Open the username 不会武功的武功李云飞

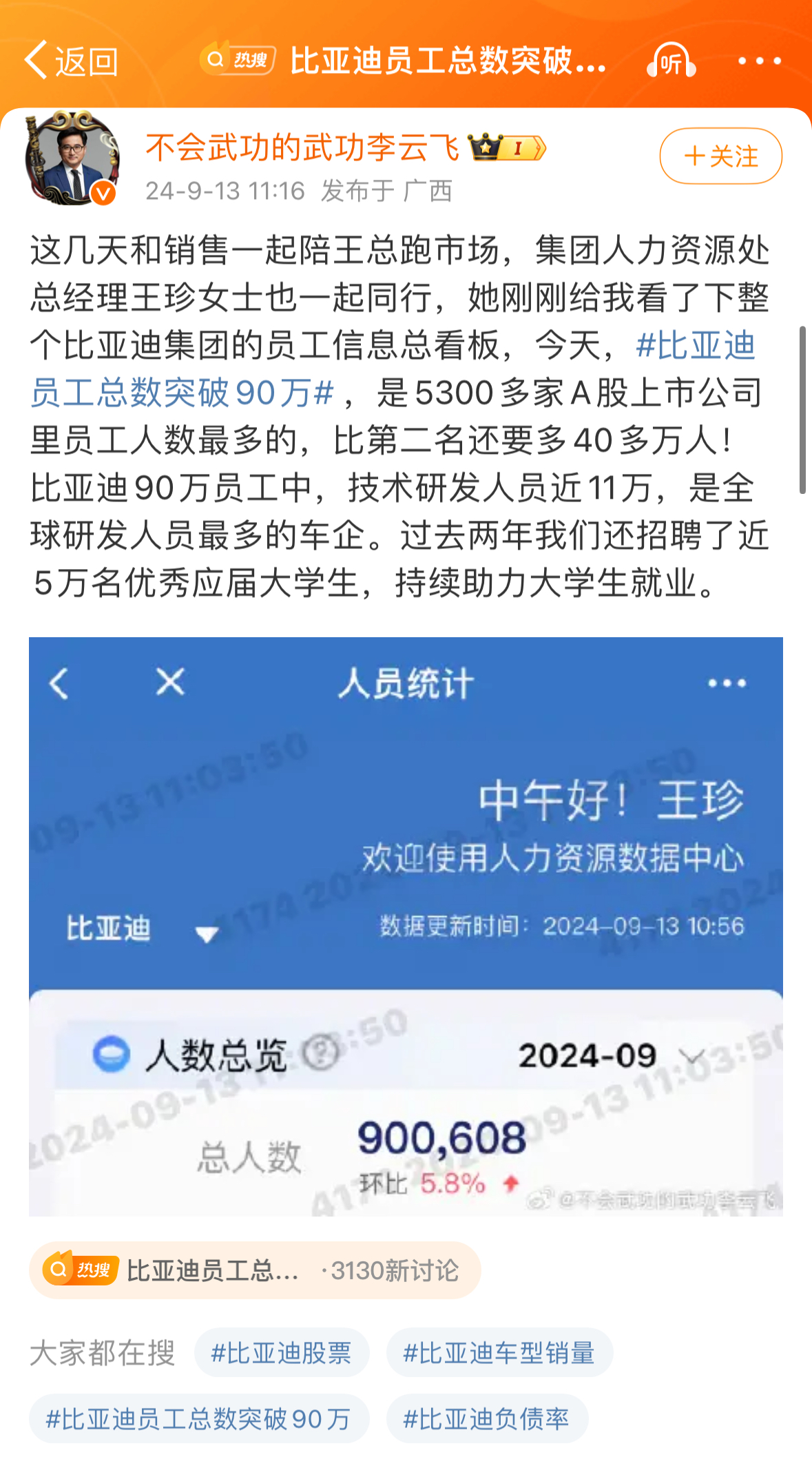[x=302, y=147]
